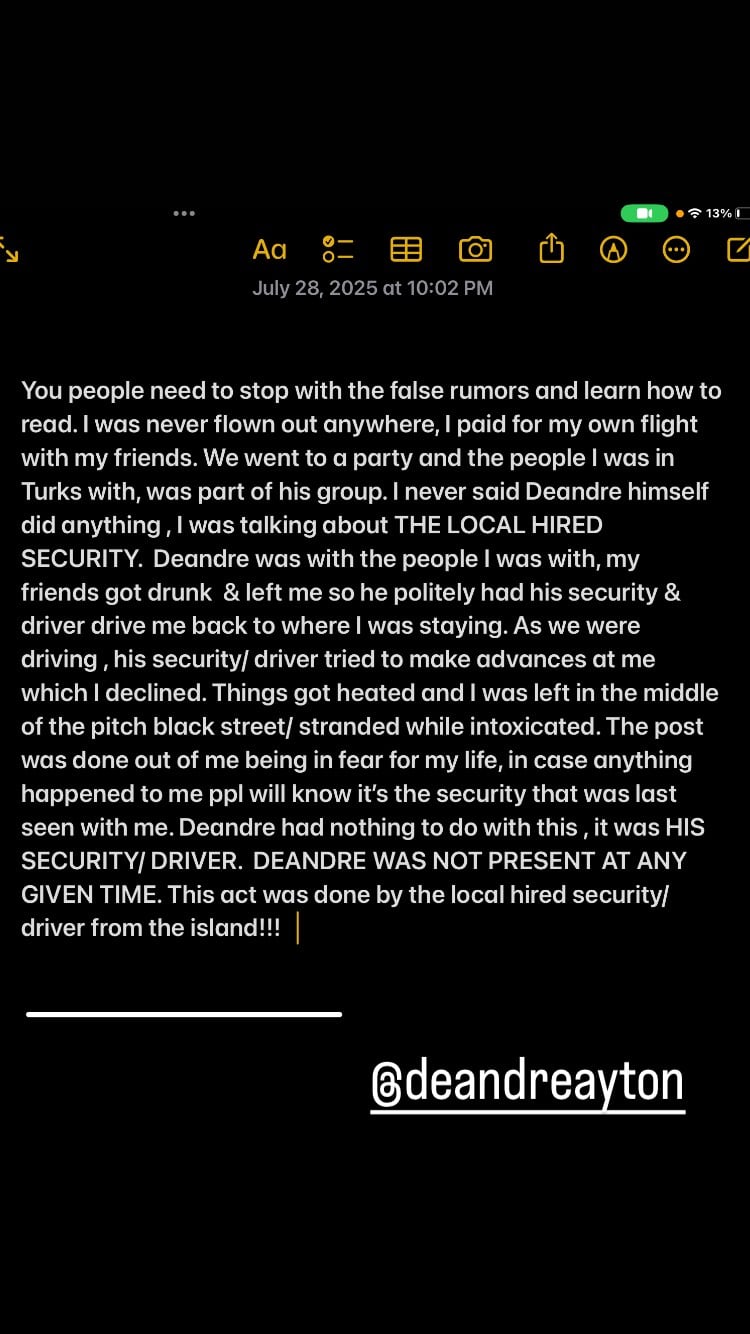Tap the green camera-in-use indicator
Image resolution: width=750 pixels, height=1334 pixels.
pyautogui.click(x=644, y=213)
